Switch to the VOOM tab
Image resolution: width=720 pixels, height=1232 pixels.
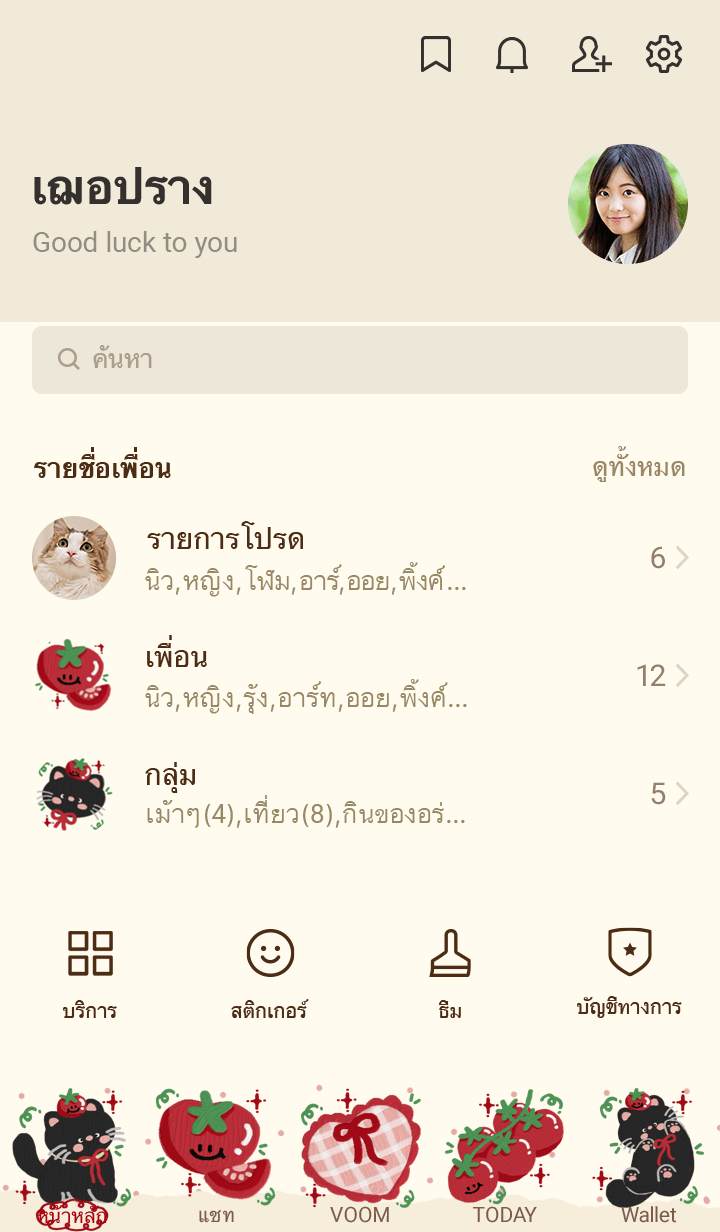point(360,1160)
